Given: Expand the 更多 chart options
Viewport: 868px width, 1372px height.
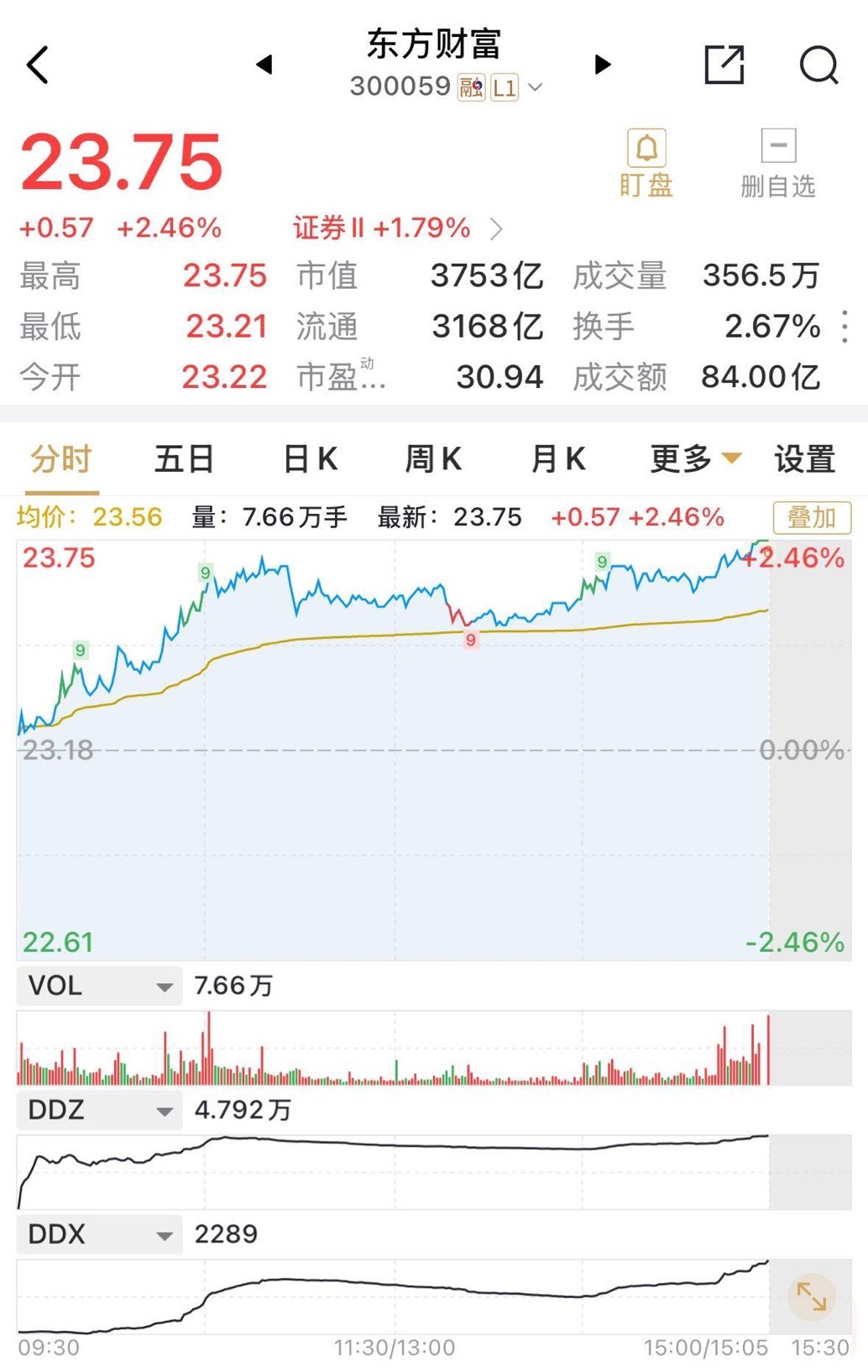Looking at the screenshot, I should point(696,459).
